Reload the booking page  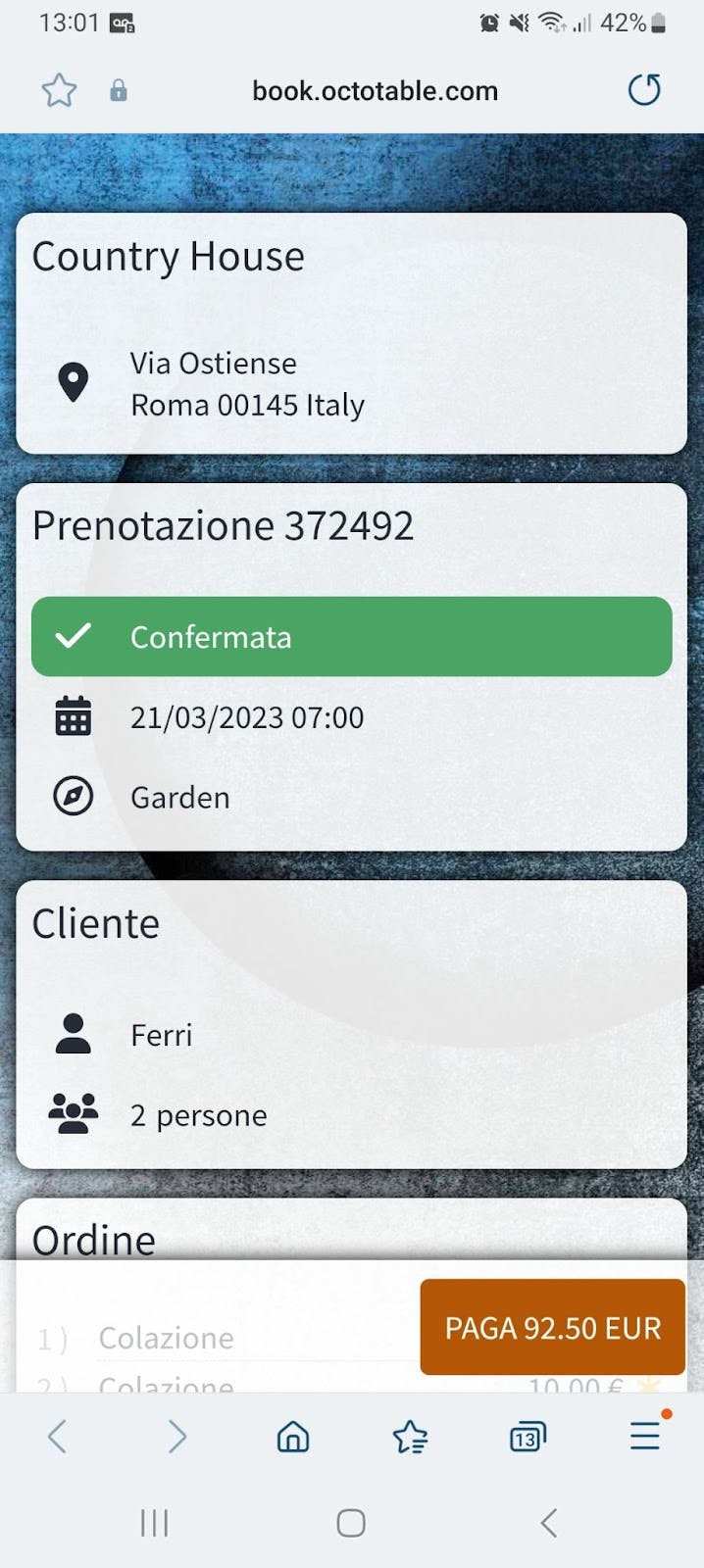[x=644, y=90]
